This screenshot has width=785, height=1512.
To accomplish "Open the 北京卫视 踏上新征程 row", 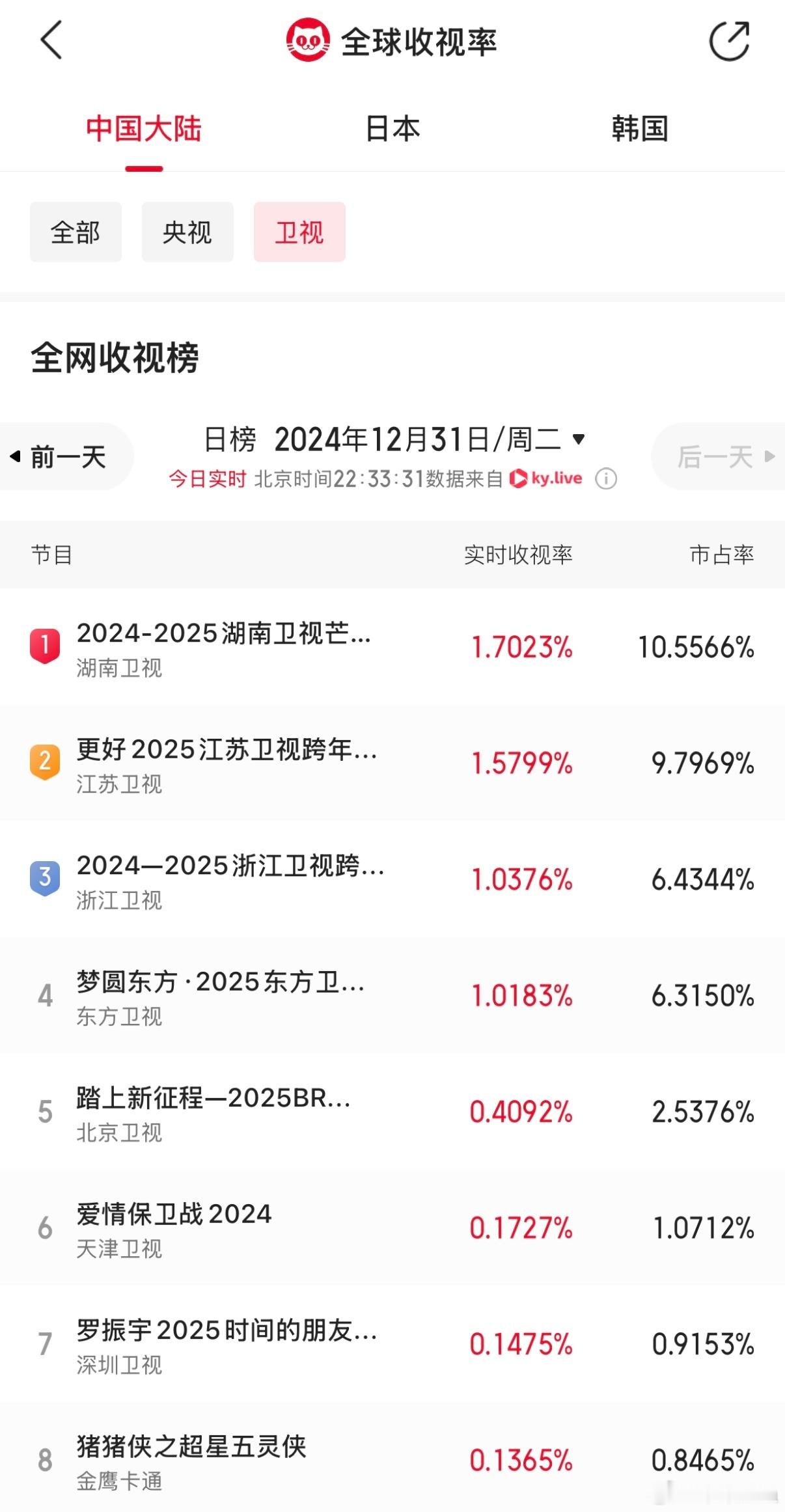I will pyautogui.click(x=392, y=1112).
